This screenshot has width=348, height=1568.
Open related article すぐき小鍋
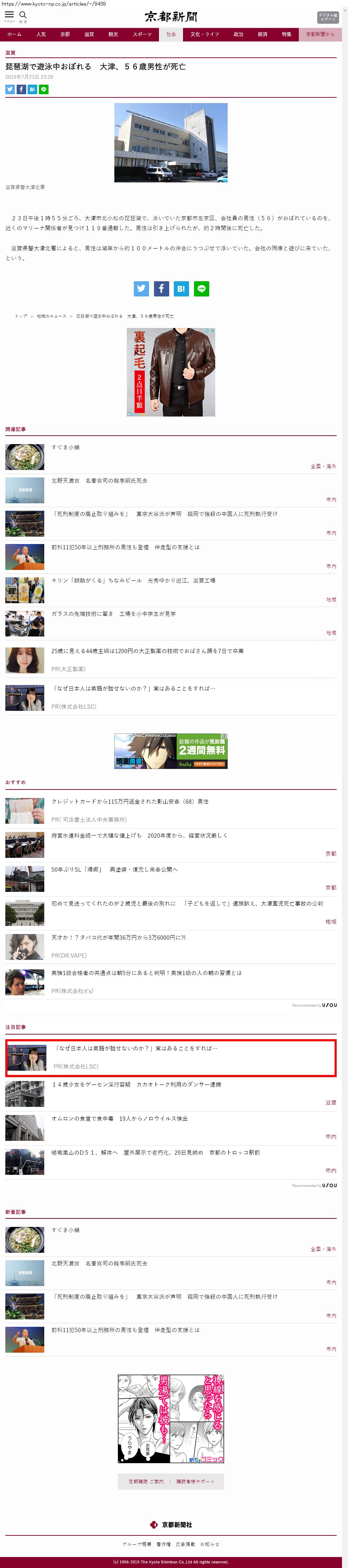[x=66, y=447]
